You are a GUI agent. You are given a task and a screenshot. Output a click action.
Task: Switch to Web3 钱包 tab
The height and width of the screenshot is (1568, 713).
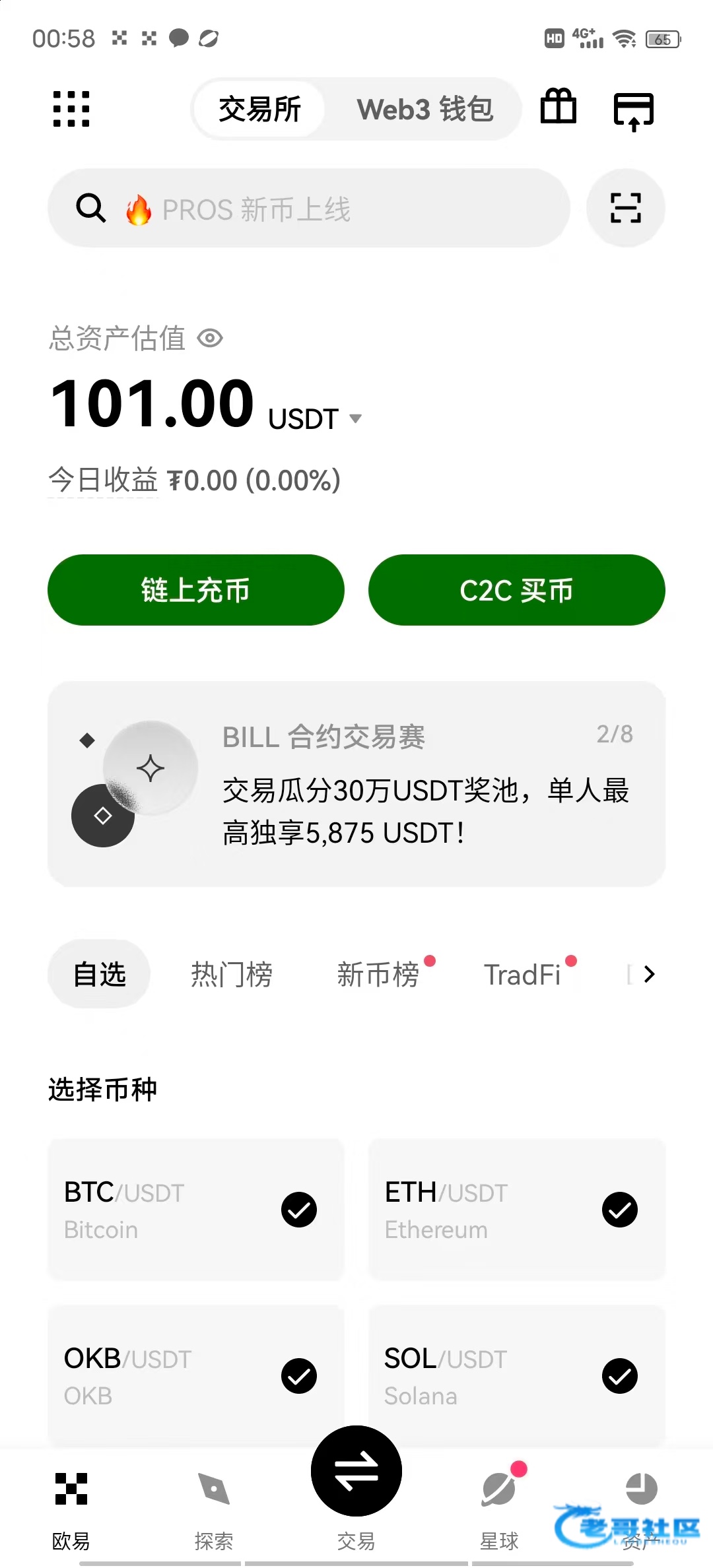click(425, 109)
